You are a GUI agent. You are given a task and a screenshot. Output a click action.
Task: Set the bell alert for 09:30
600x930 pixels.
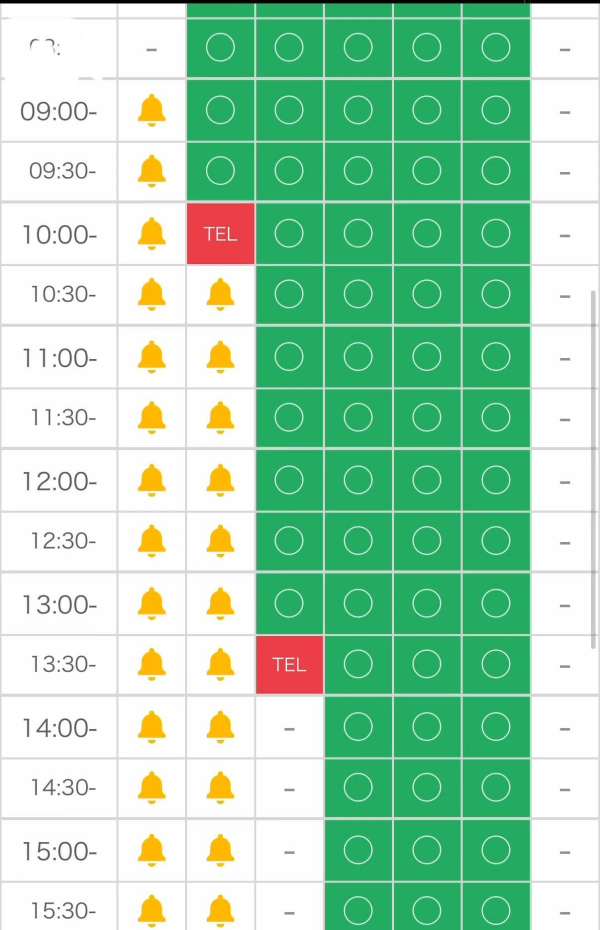coord(152,171)
